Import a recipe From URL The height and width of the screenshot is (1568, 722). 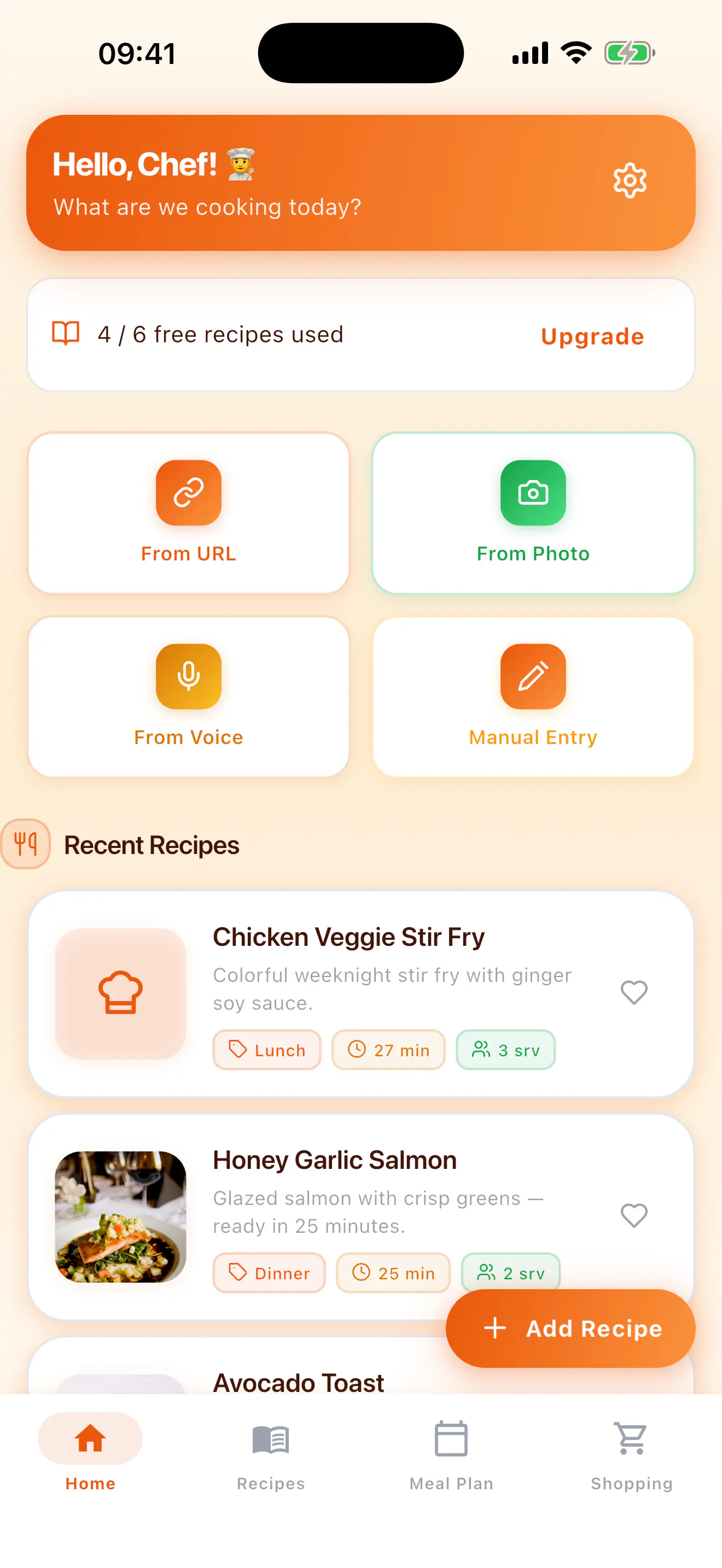pos(189,513)
